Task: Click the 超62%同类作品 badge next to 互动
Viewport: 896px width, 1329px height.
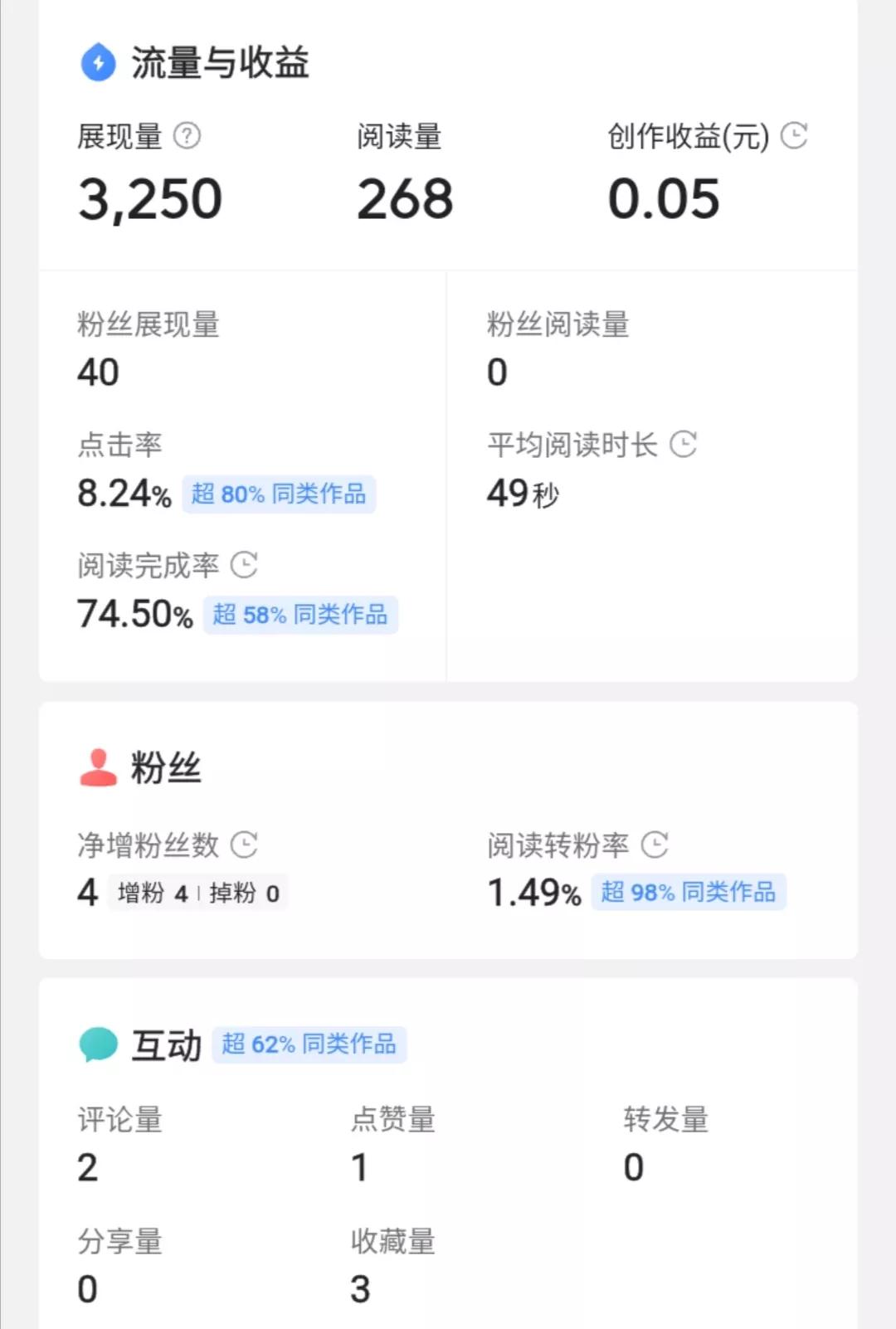Action: point(309,1044)
